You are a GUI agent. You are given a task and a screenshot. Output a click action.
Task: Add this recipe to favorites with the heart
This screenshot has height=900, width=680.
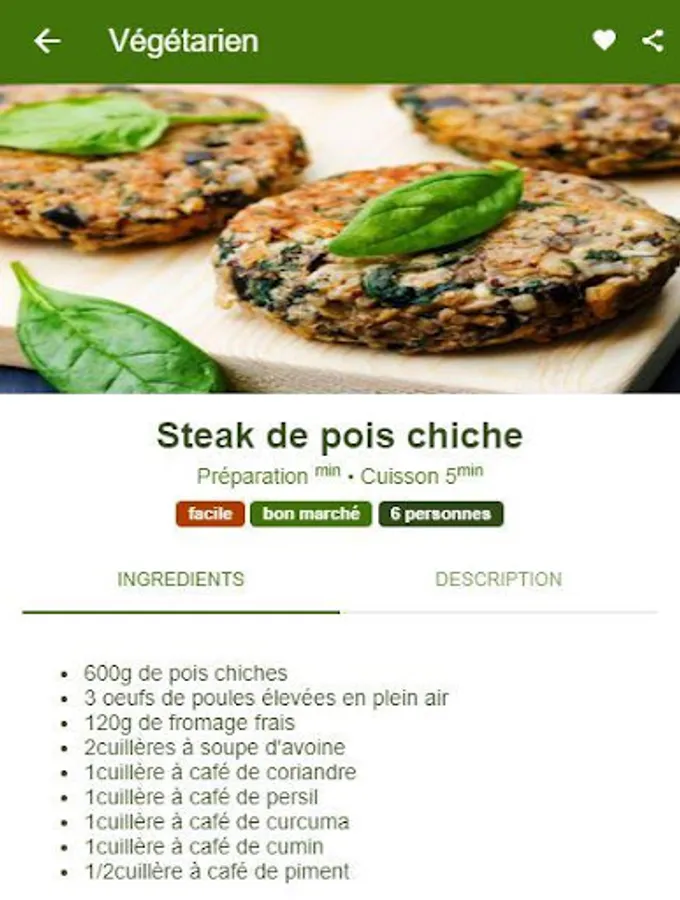click(604, 41)
